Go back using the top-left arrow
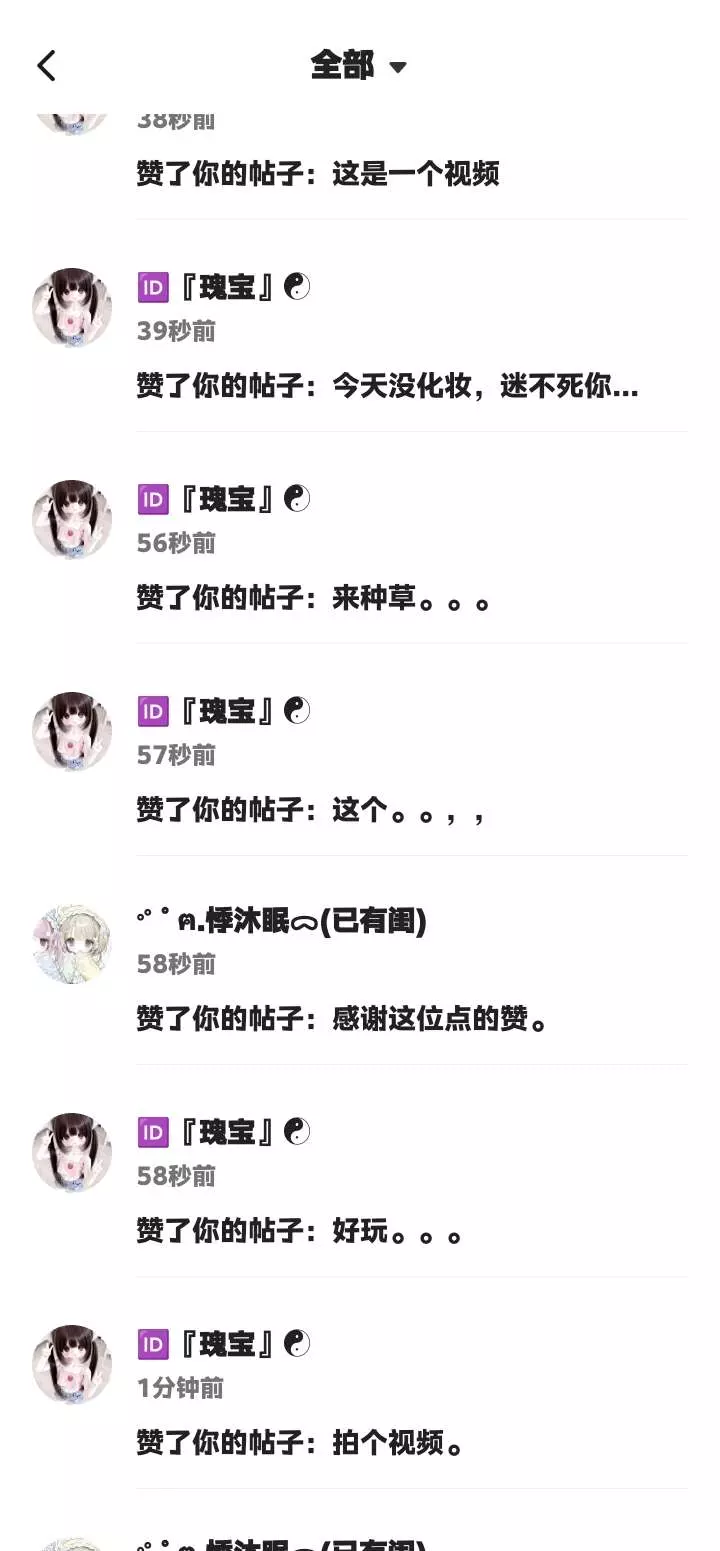 47,66
